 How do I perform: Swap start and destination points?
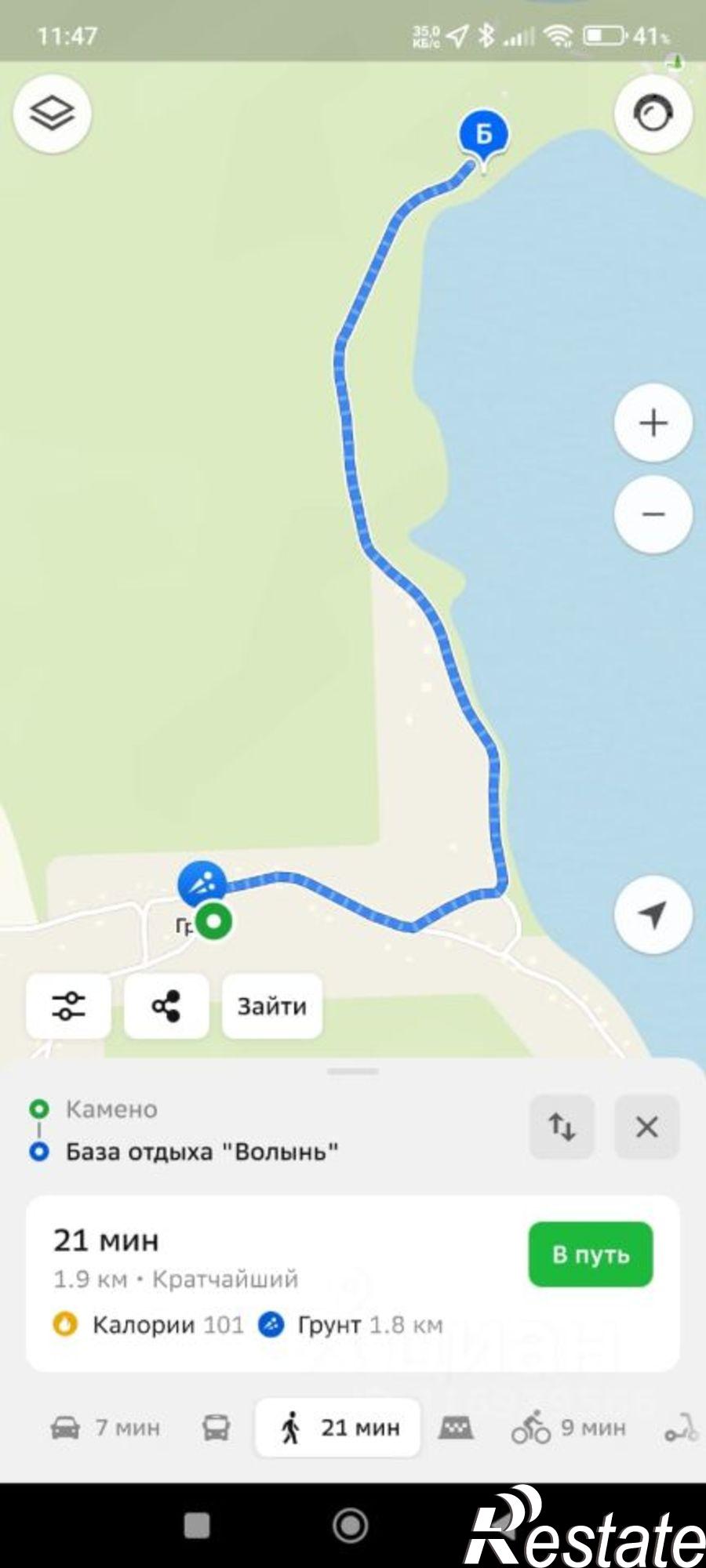point(562,1127)
